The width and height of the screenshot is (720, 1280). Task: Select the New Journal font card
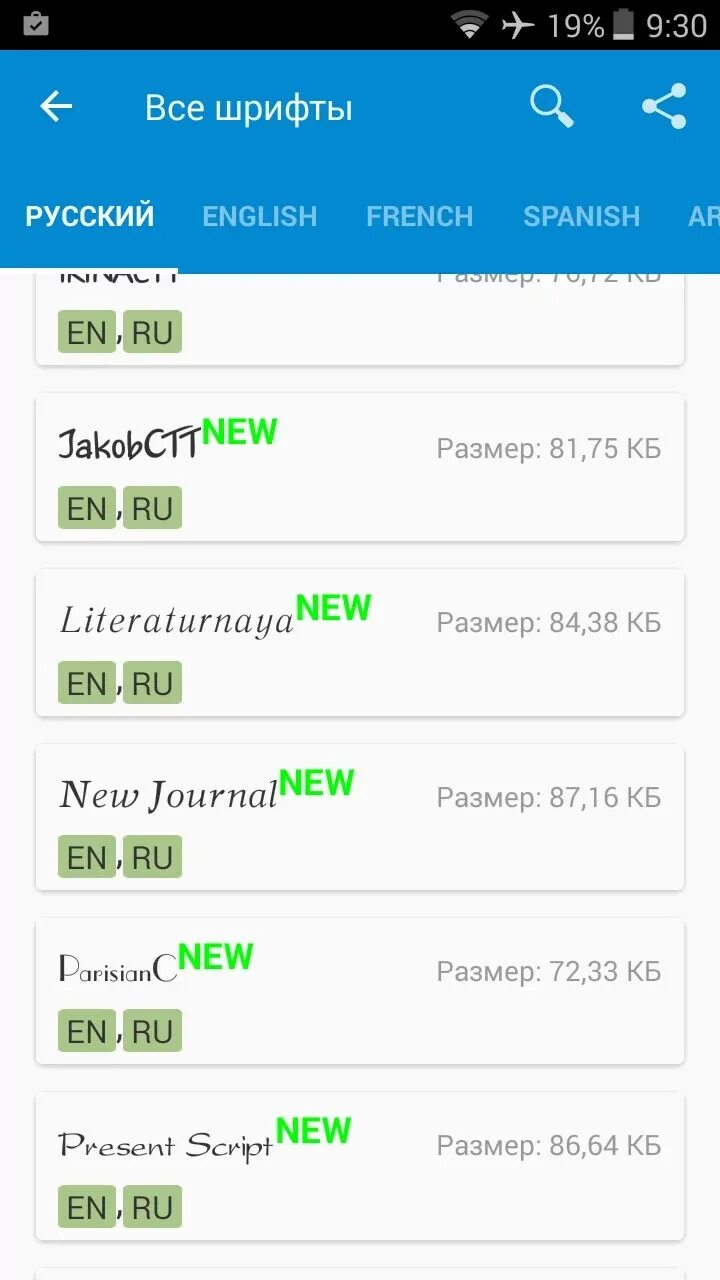[360, 817]
